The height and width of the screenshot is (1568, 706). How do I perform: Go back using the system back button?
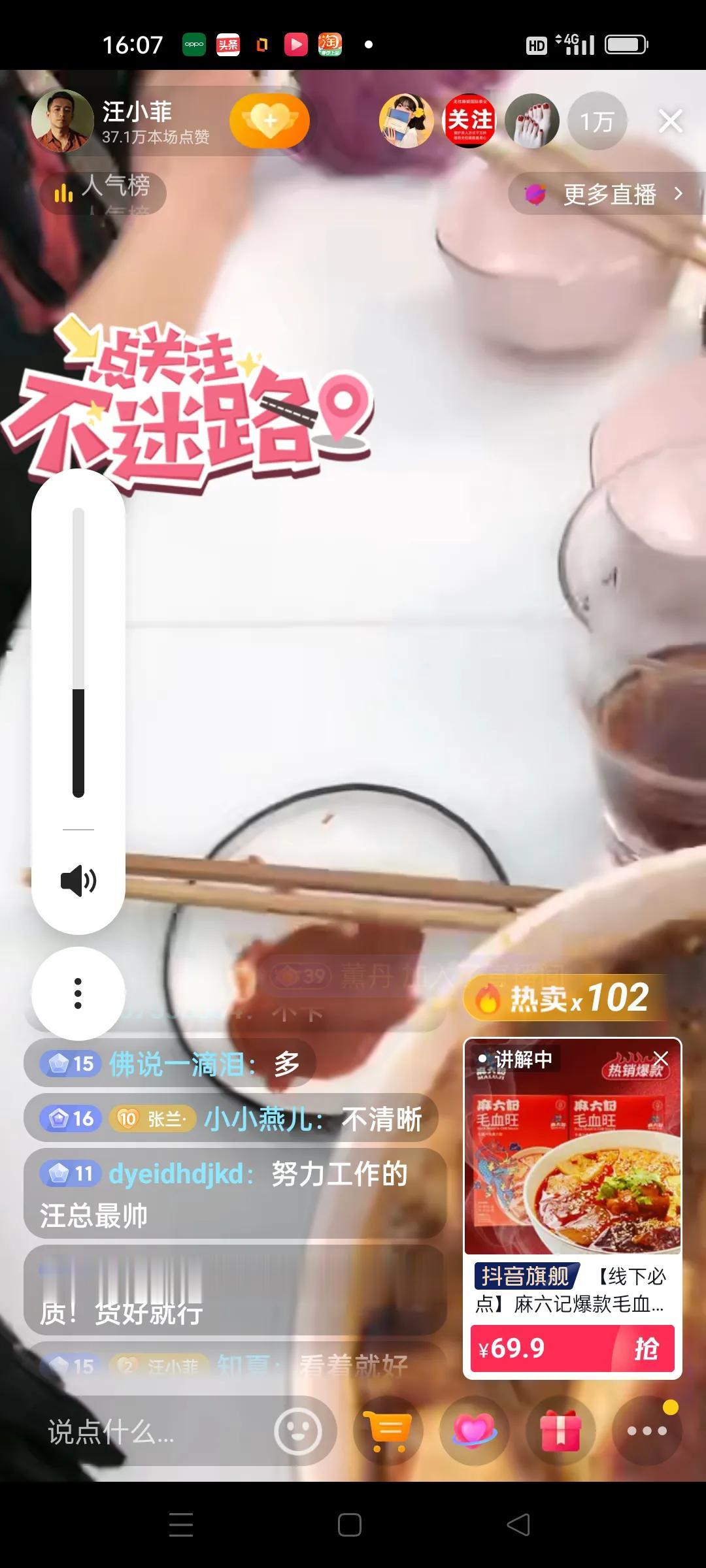click(x=518, y=1525)
